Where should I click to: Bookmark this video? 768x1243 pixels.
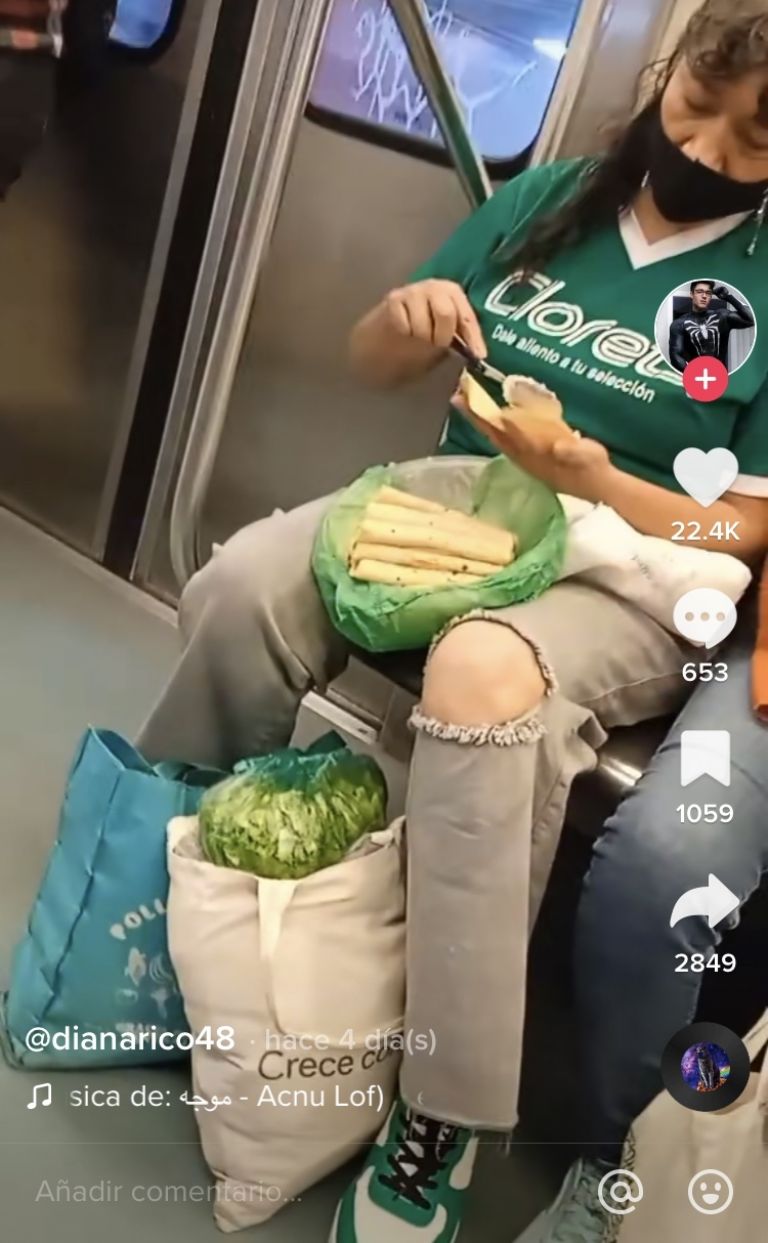coord(705,759)
